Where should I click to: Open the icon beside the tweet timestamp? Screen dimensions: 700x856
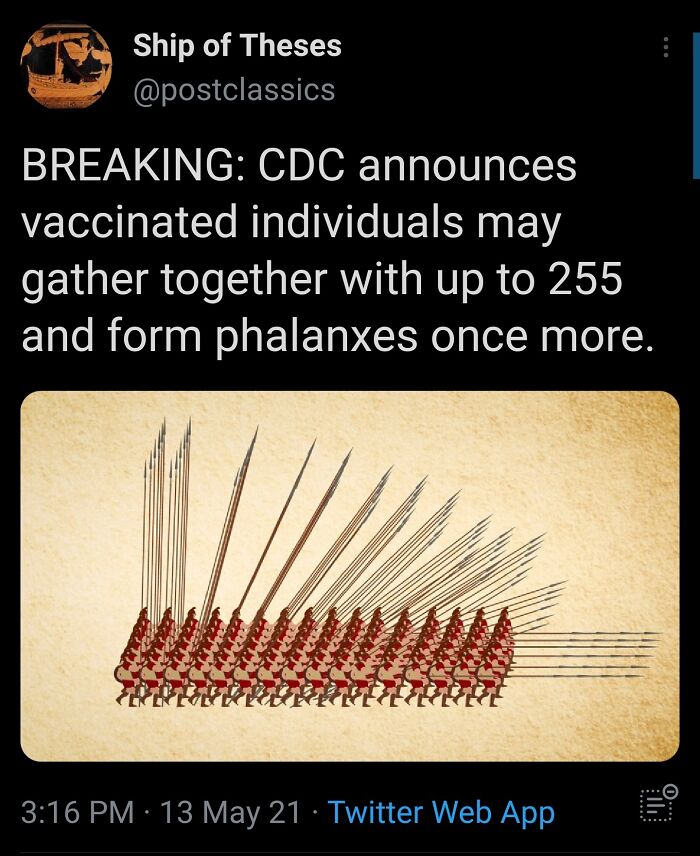[658, 805]
